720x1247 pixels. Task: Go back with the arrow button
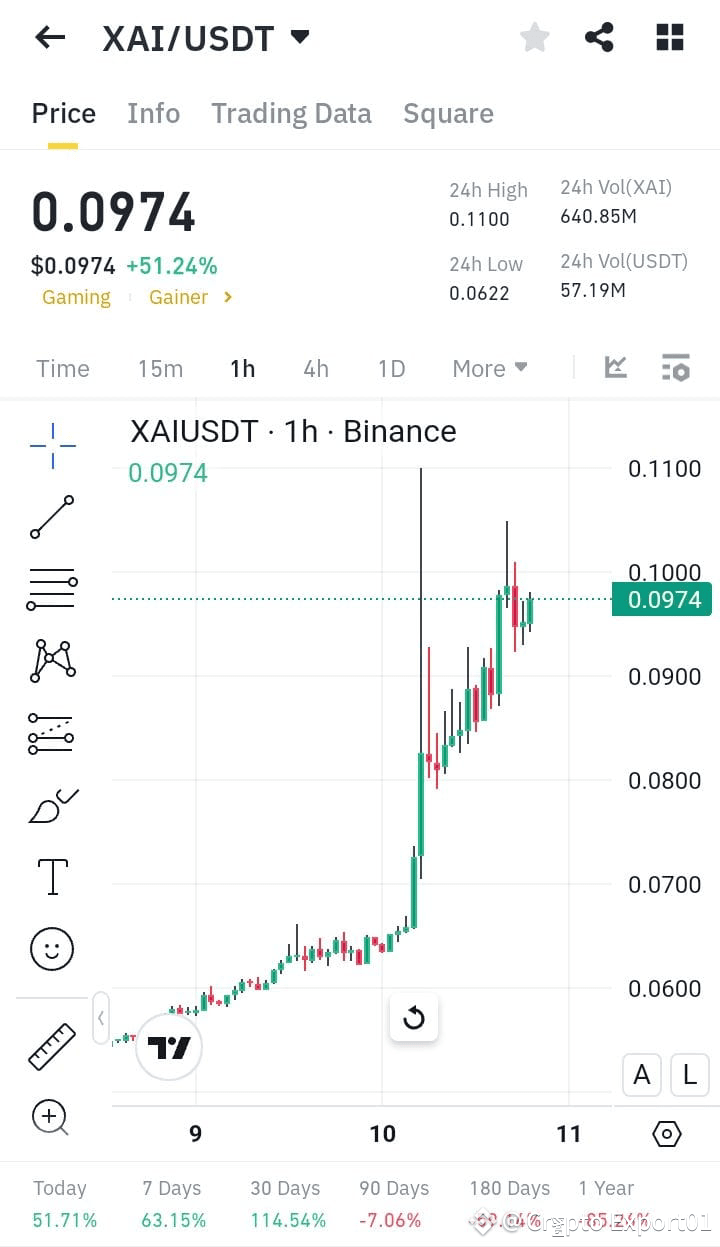click(x=48, y=37)
